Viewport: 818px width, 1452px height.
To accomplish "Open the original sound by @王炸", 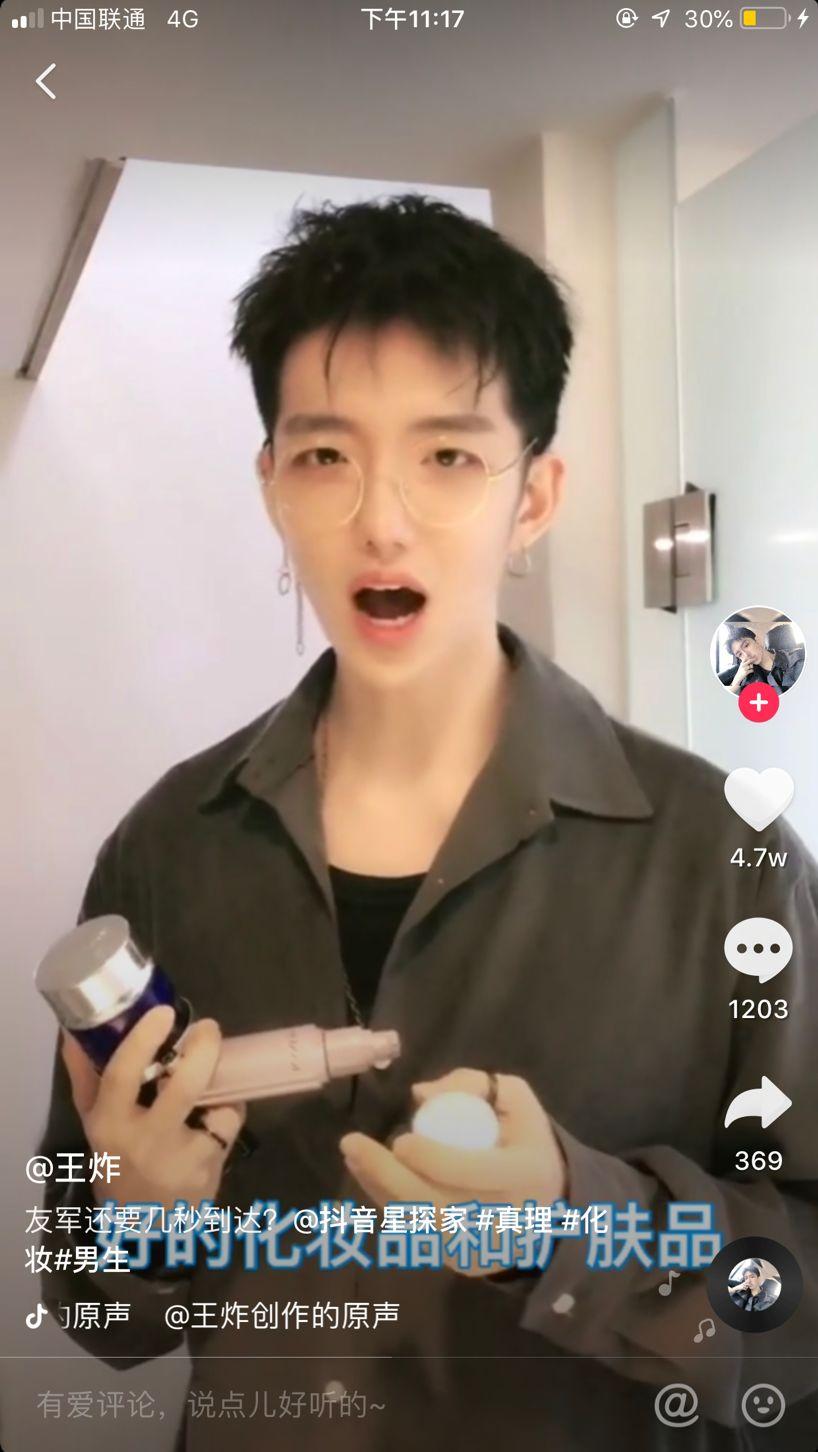I will [x=280, y=1315].
